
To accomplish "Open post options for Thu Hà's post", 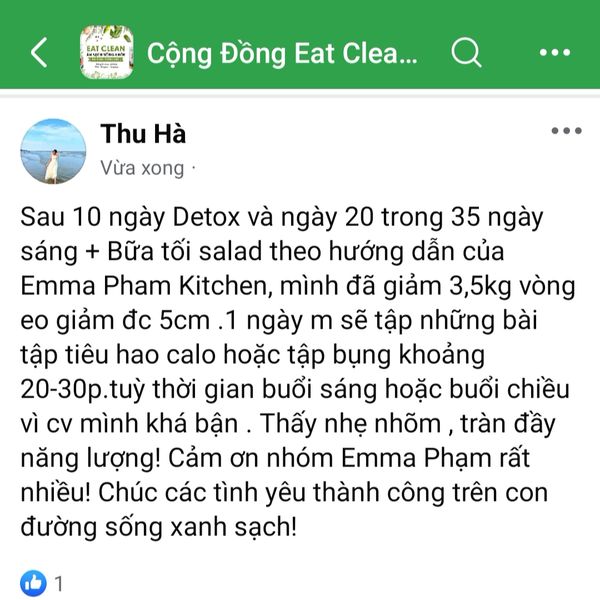I will (565, 132).
